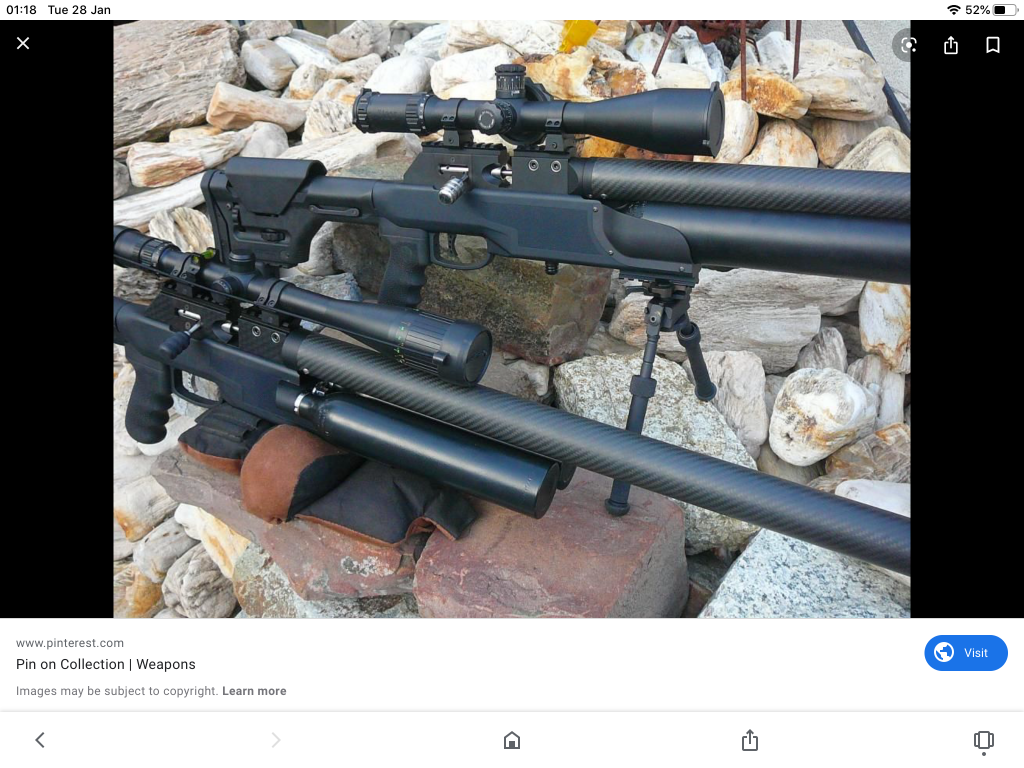1024x768 pixels.
Task: Search this image with Lens
Action: coord(908,45)
